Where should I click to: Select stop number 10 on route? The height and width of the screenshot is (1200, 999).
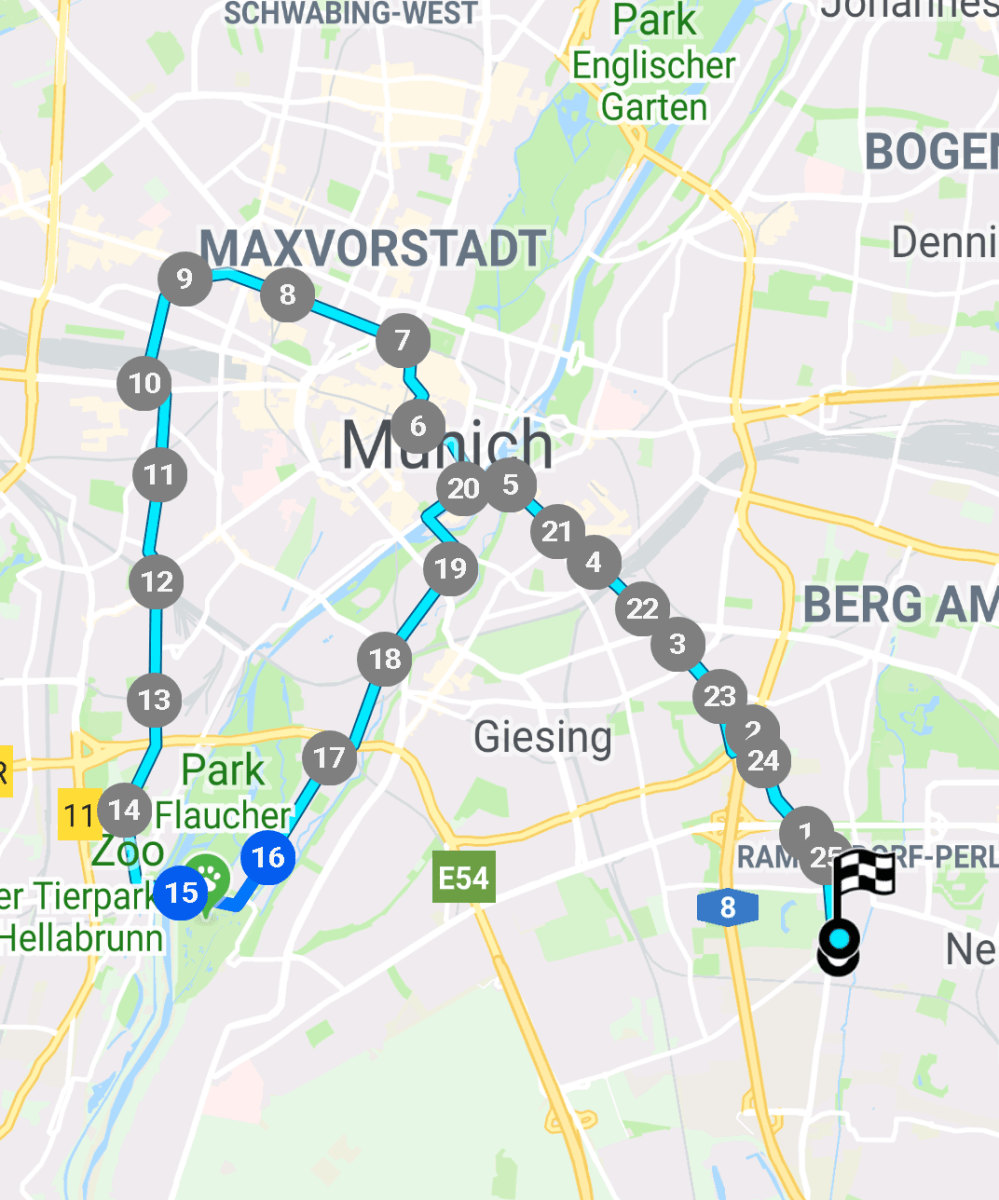pos(145,383)
